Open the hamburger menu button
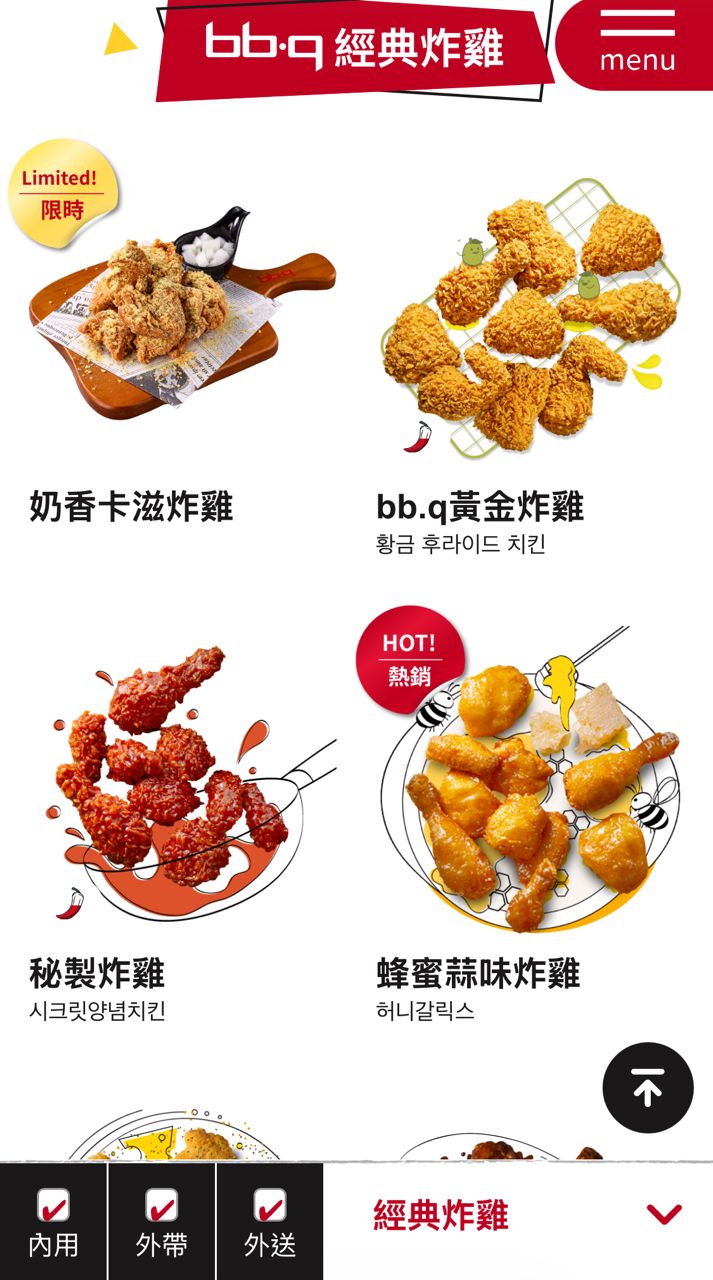This screenshot has height=1280, width=713. [637, 40]
